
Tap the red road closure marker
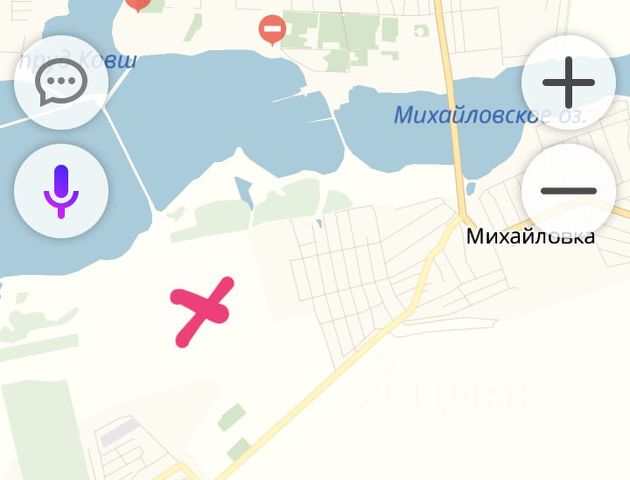coord(271,29)
